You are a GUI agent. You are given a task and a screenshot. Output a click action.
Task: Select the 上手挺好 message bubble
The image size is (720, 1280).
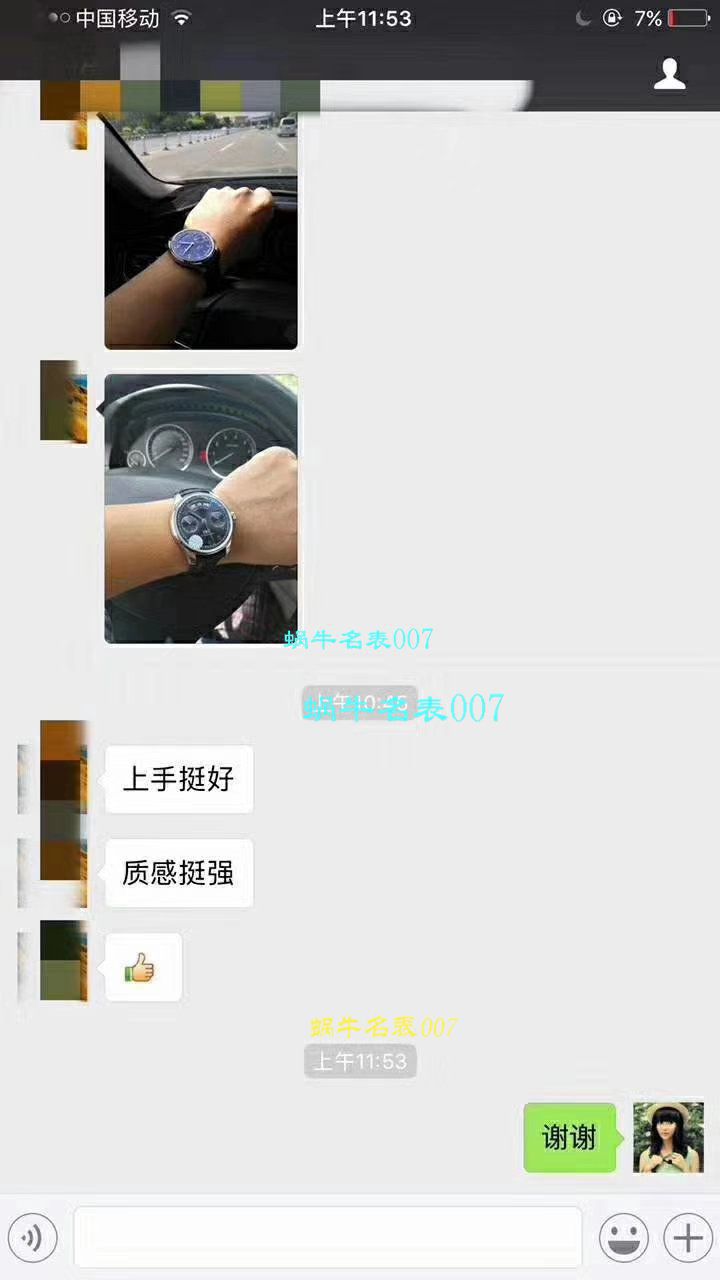[178, 780]
